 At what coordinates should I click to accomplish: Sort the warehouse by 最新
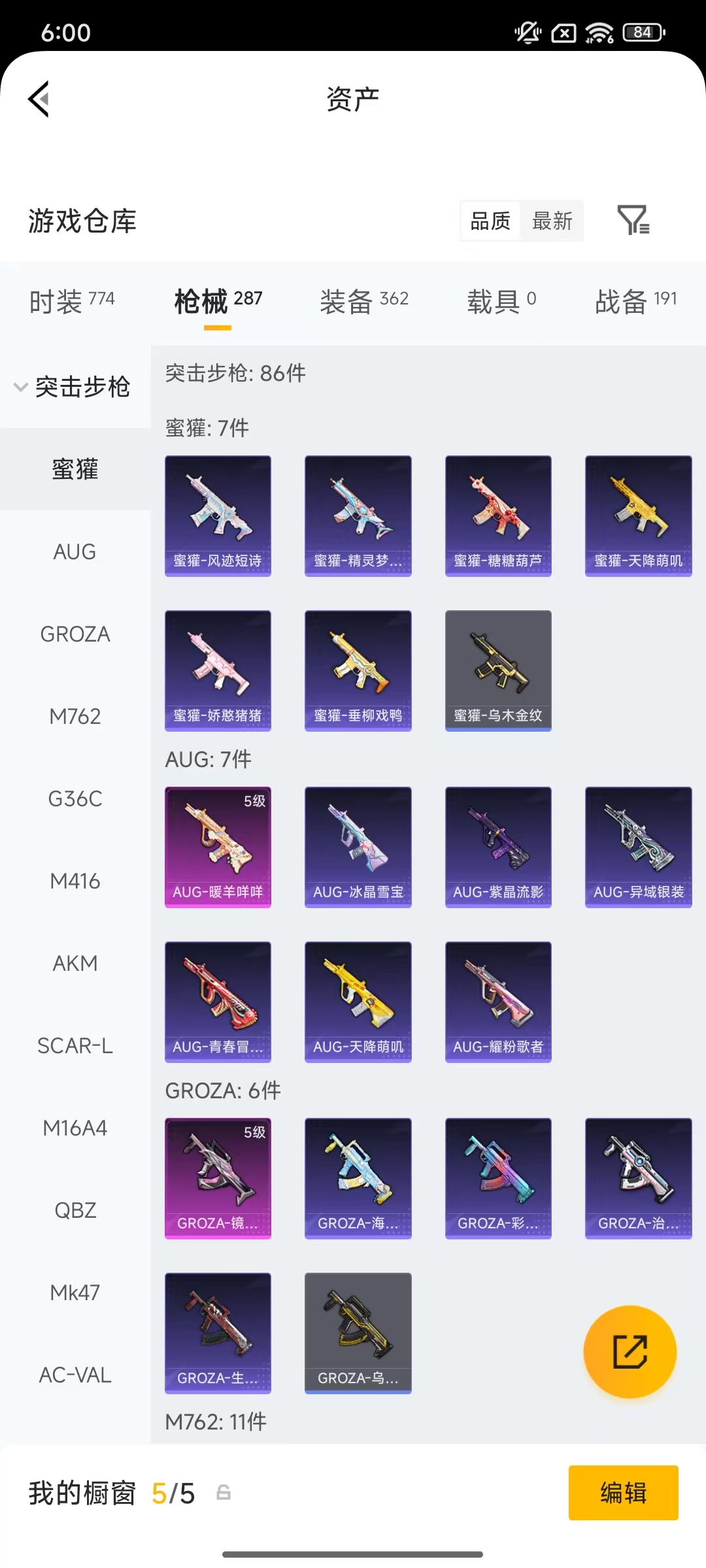point(552,221)
